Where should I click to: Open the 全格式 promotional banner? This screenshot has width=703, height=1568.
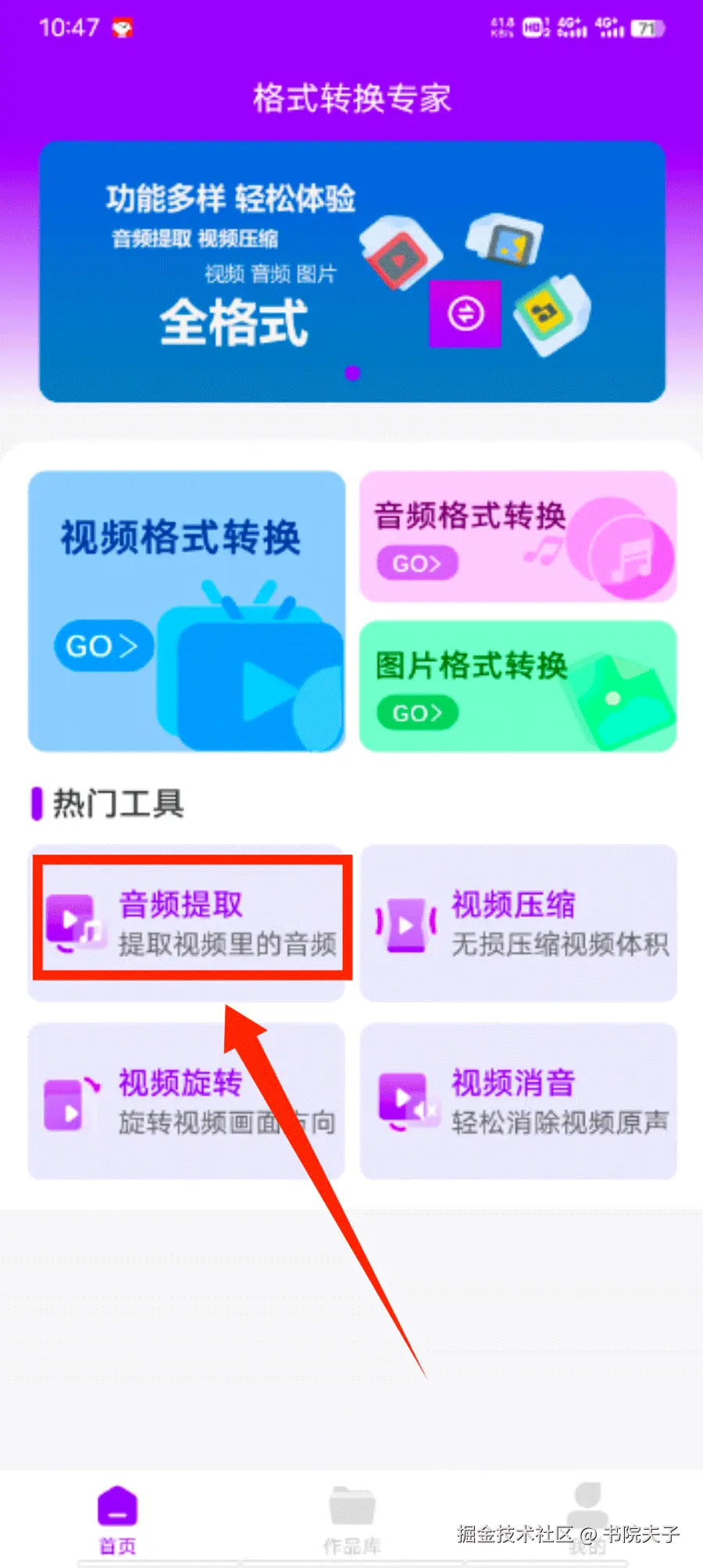351,271
